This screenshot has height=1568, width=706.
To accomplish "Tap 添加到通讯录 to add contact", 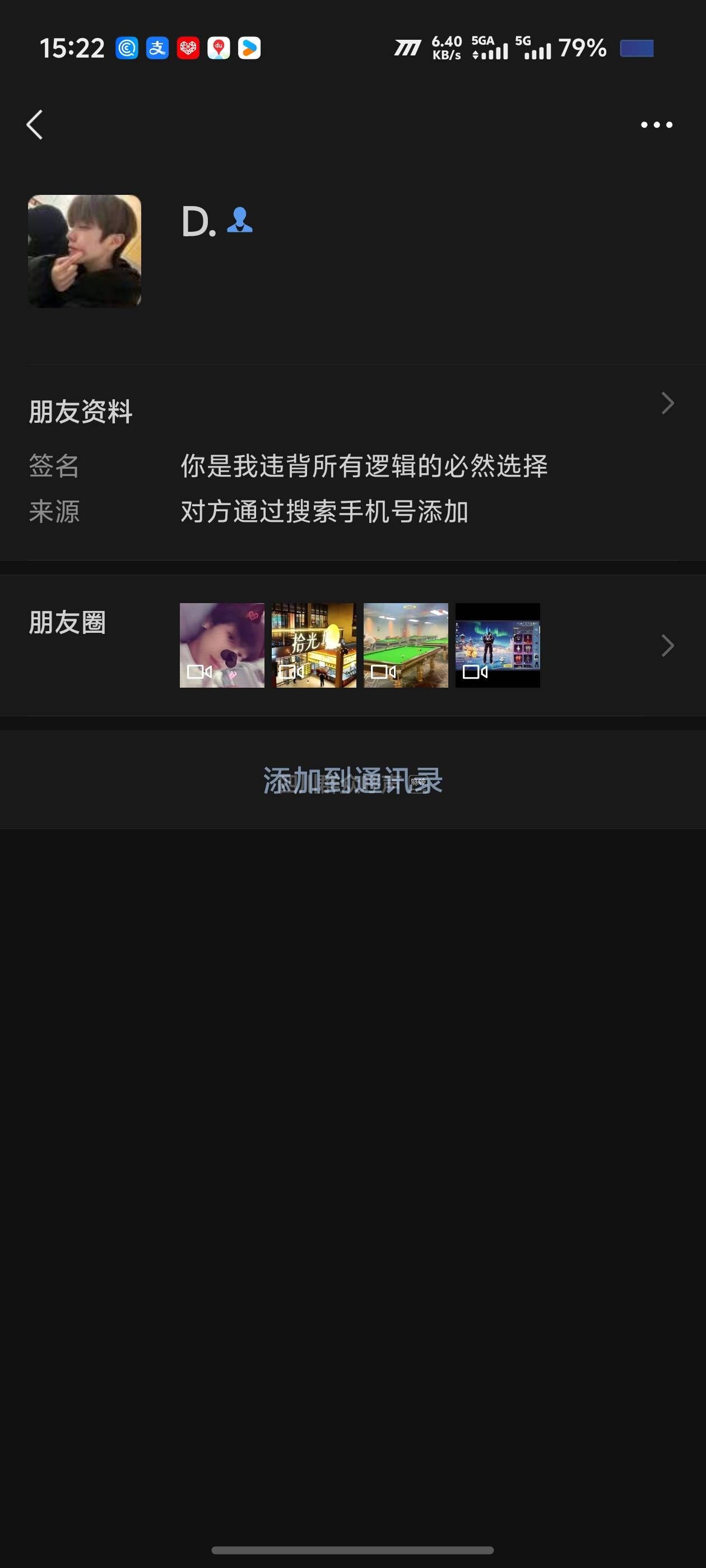I will [x=352, y=780].
